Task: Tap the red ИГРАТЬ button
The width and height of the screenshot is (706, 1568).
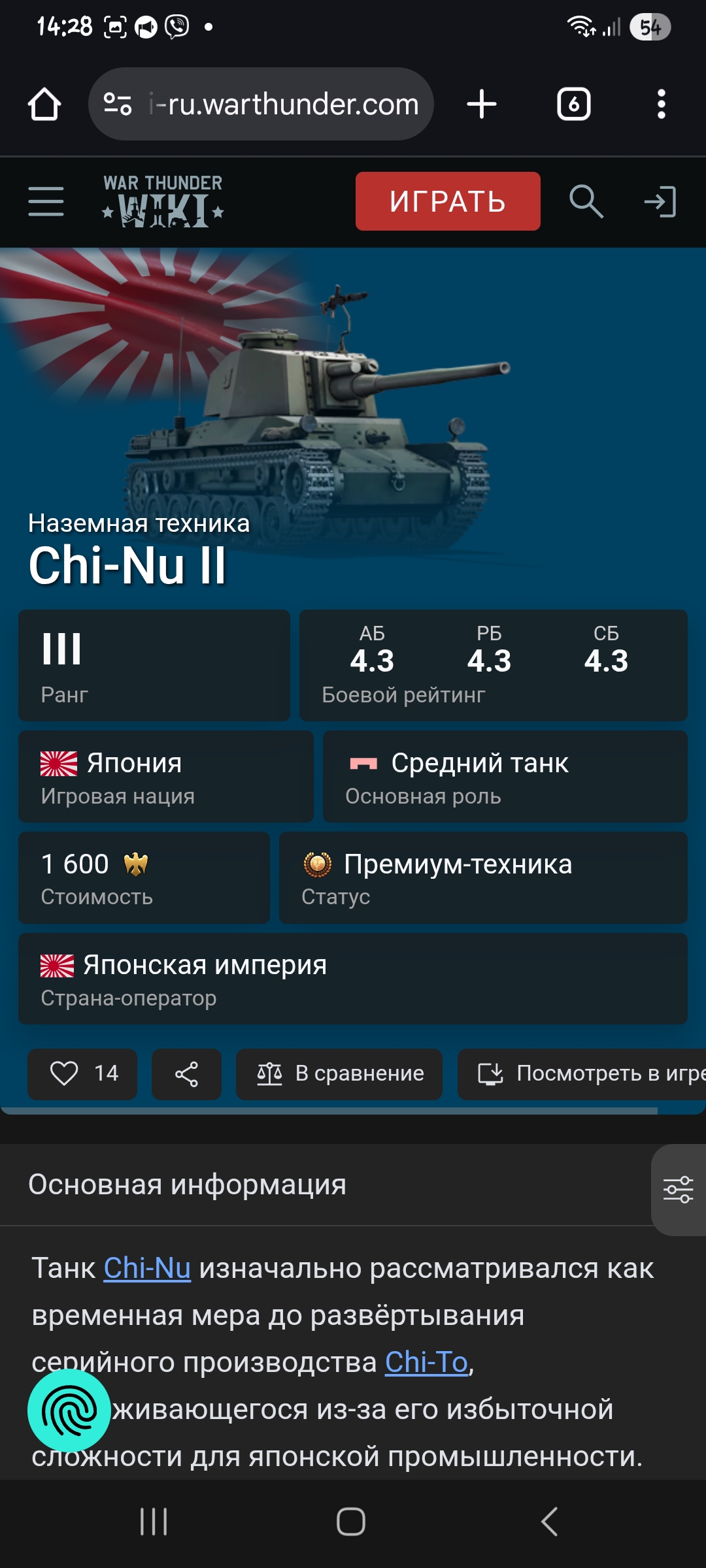Action: pos(448,201)
